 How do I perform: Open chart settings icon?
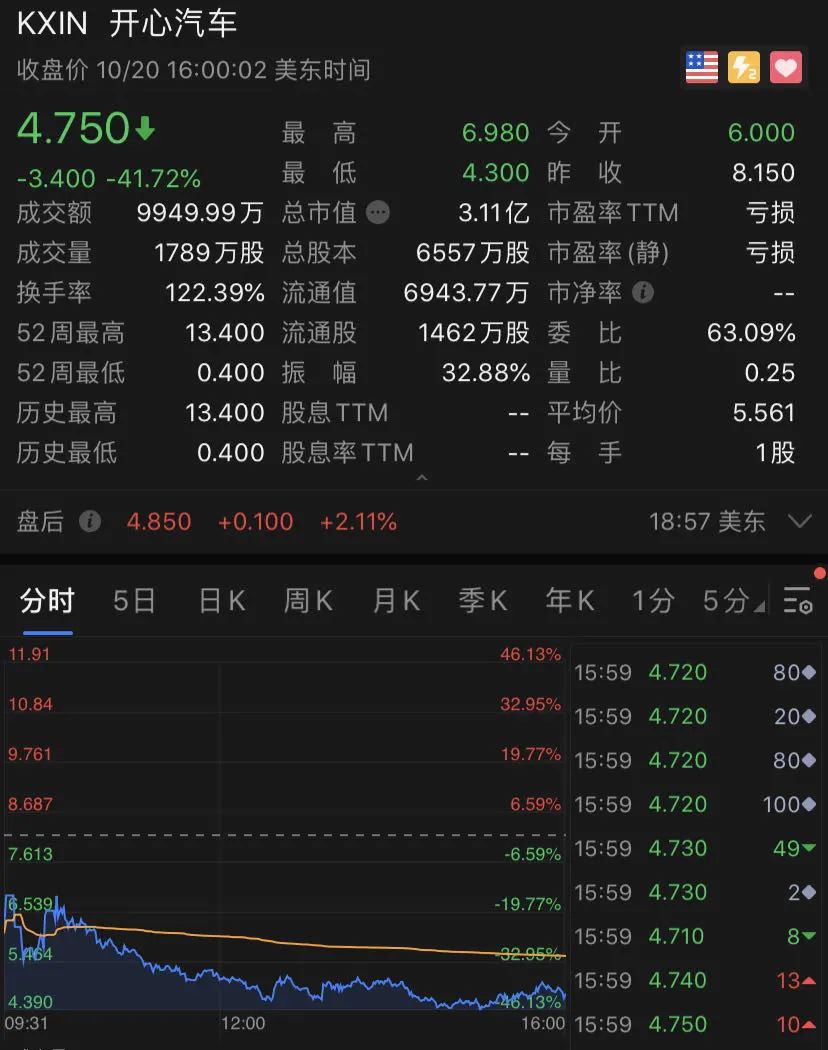point(798,601)
